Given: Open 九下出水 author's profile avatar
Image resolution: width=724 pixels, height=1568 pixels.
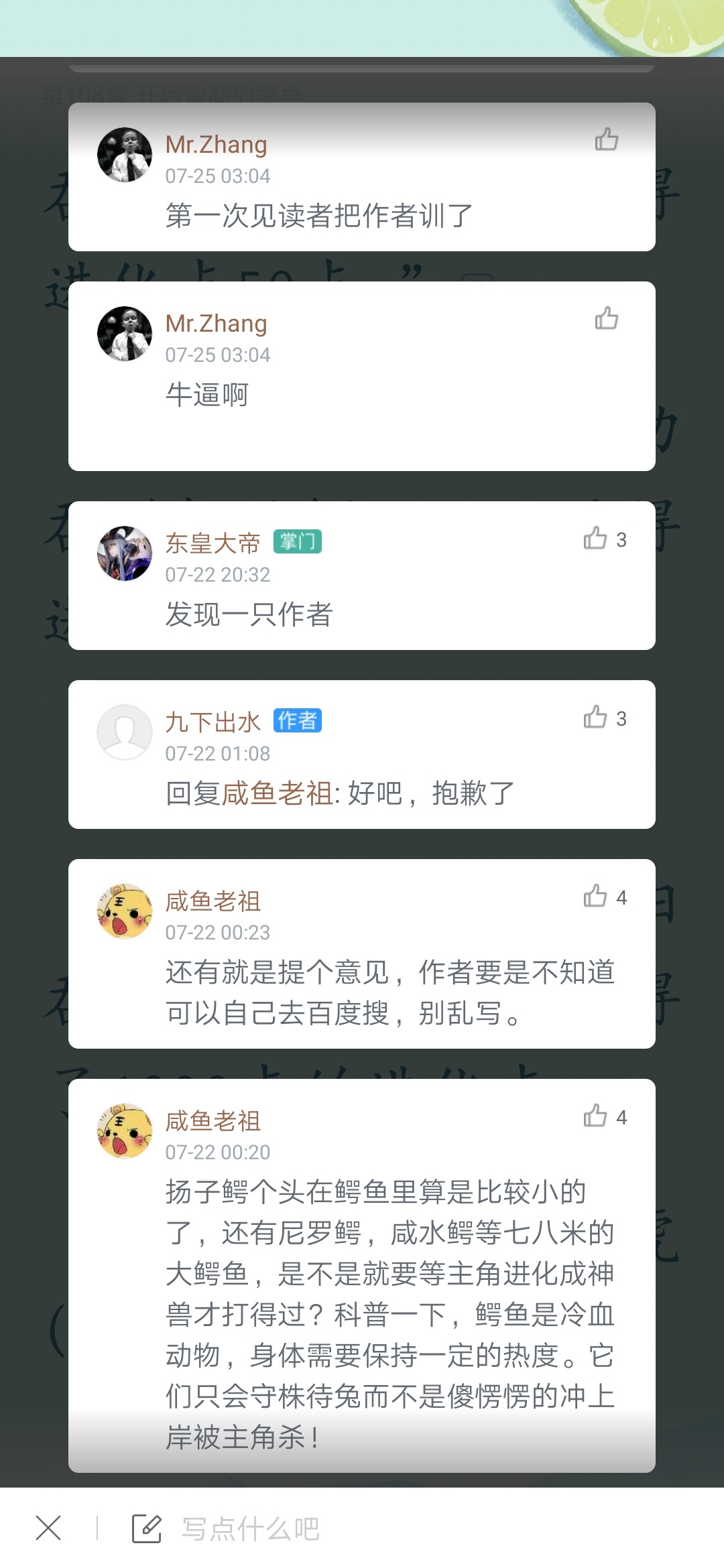Looking at the screenshot, I should click(x=125, y=732).
